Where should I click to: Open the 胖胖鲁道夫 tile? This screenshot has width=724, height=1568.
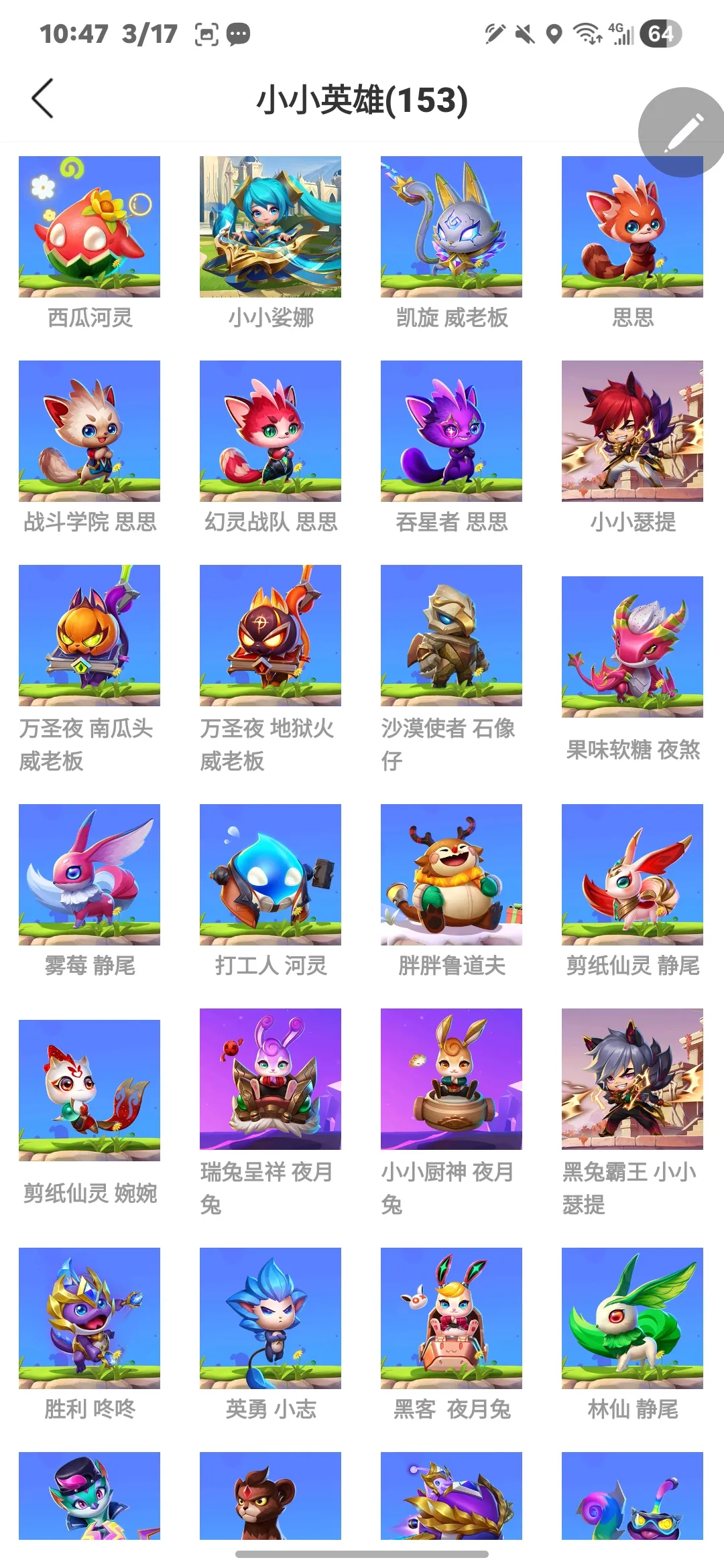coord(451,874)
